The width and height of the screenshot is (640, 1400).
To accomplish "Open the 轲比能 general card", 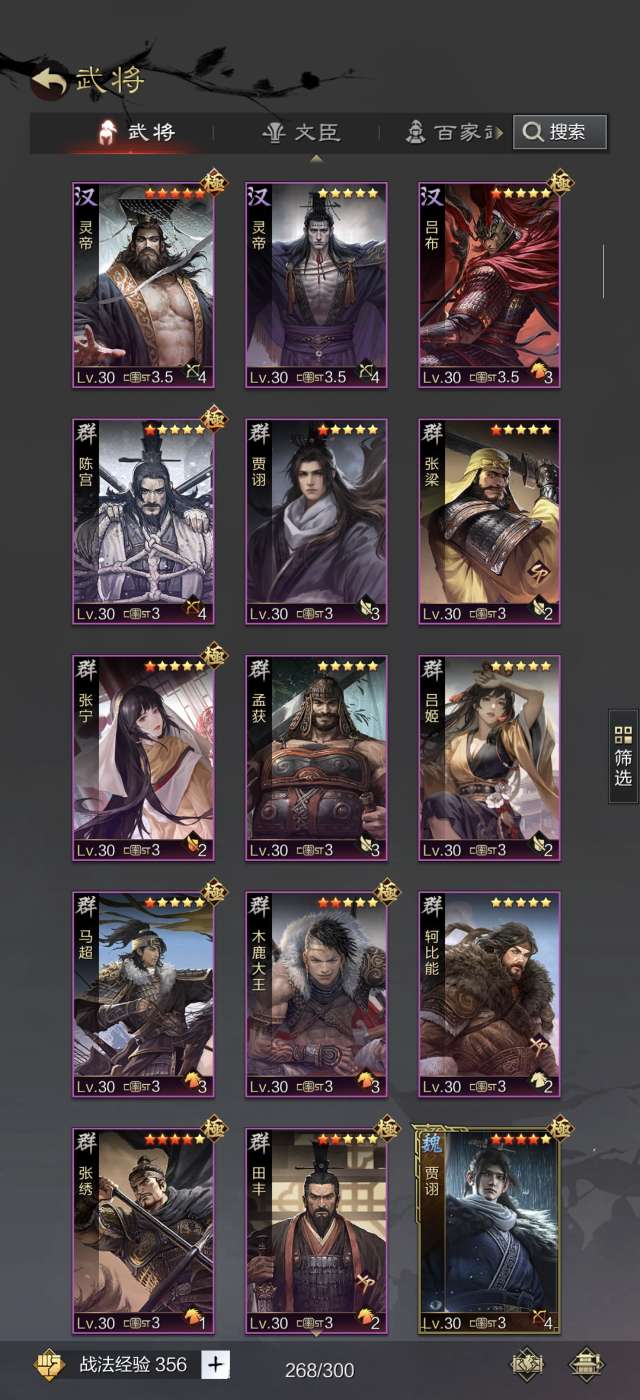I will point(489,994).
